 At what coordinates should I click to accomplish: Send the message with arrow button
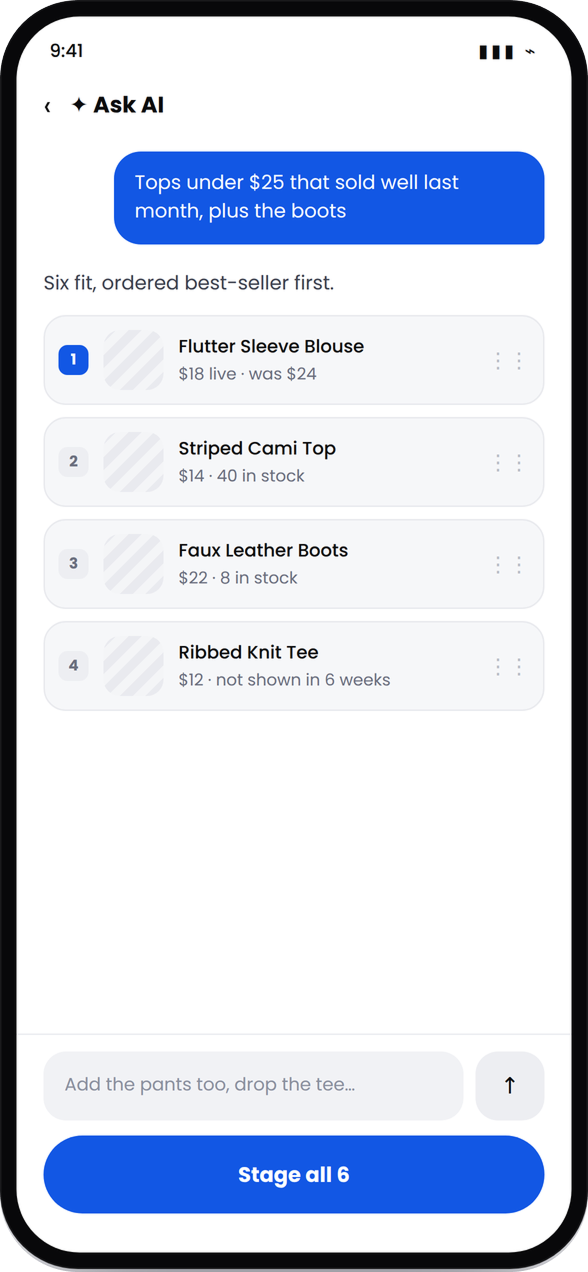(510, 1085)
